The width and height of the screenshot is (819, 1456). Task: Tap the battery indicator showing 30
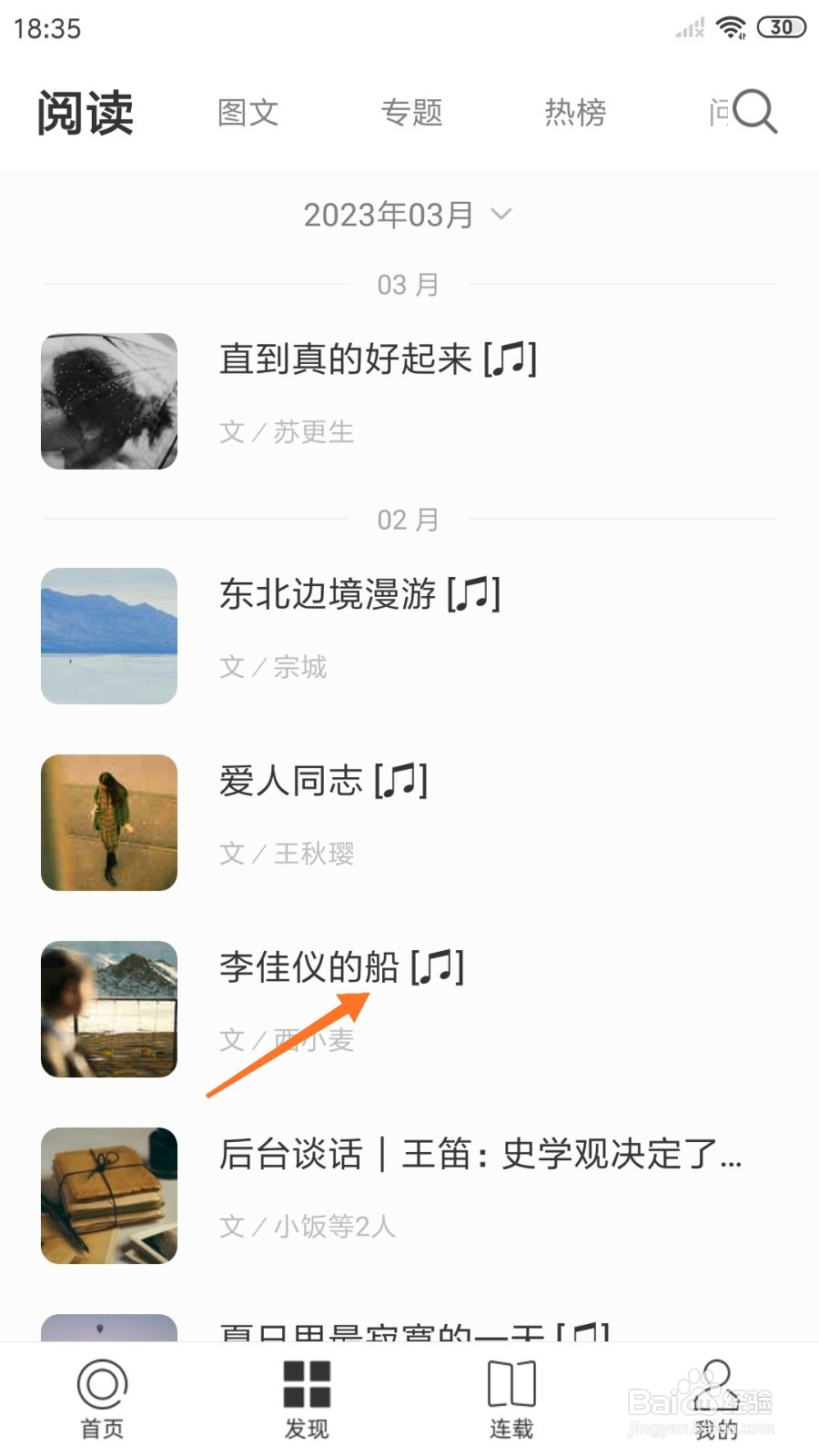pos(780,28)
